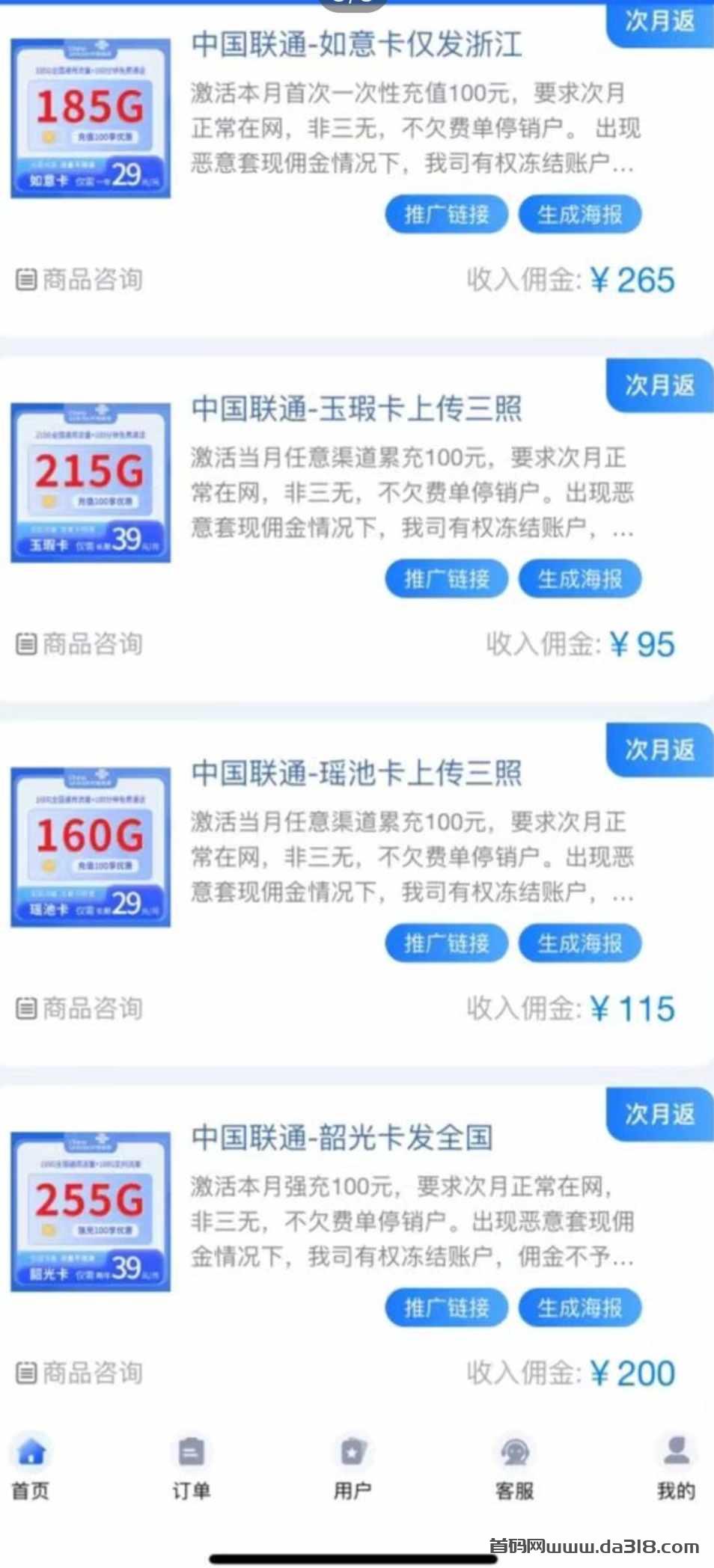Screen dimensions: 714x1568
Task: Open the 255G 韶光卡 product image
Action: point(91,1211)
